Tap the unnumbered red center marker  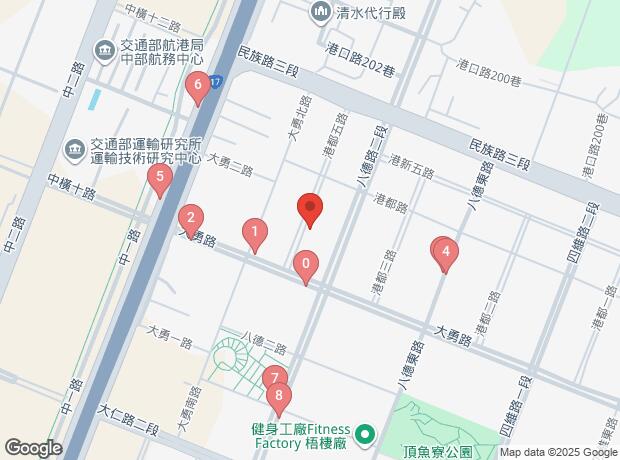point(310,209)
